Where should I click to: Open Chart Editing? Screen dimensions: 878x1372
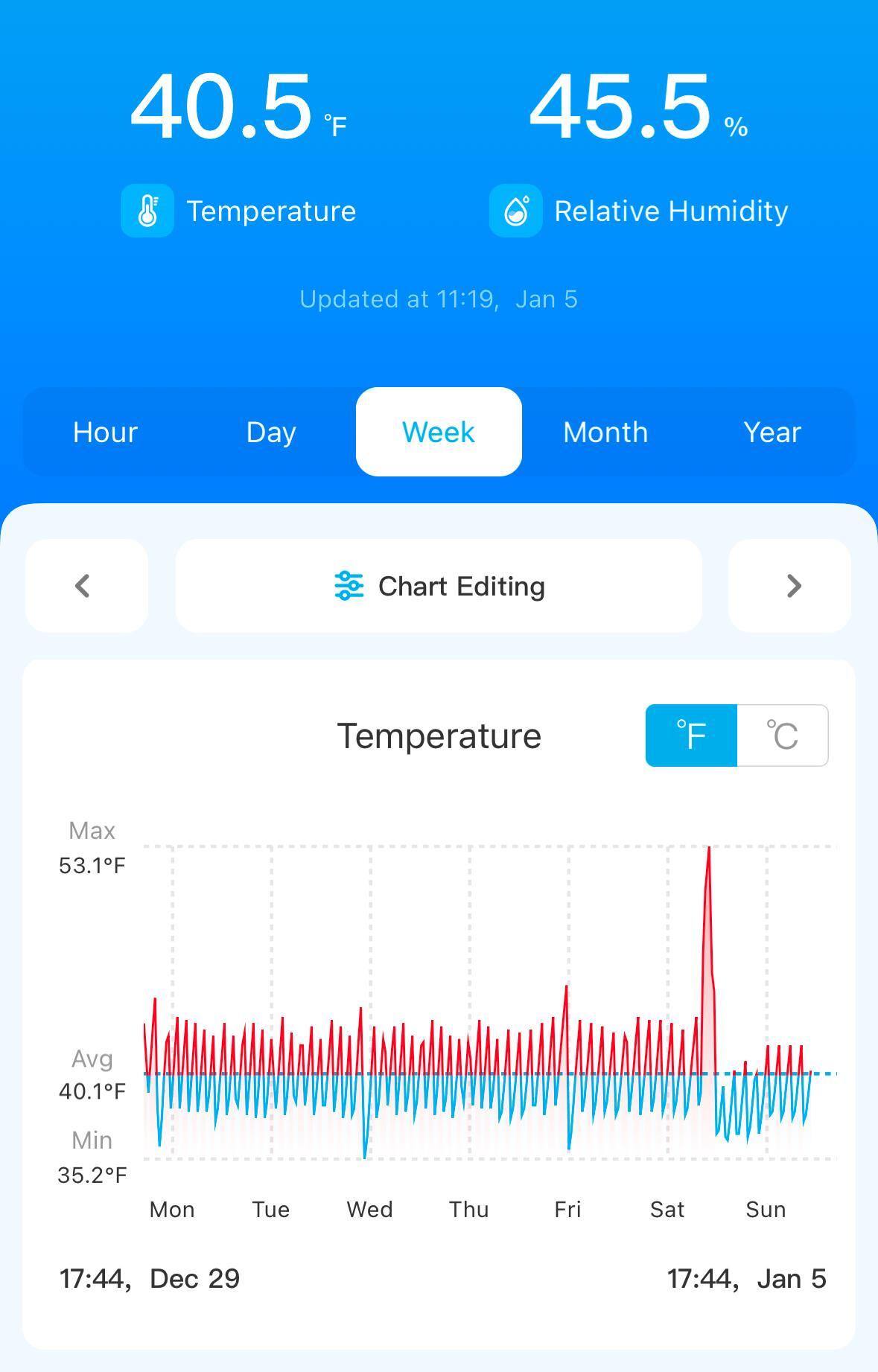pos(439,586)
